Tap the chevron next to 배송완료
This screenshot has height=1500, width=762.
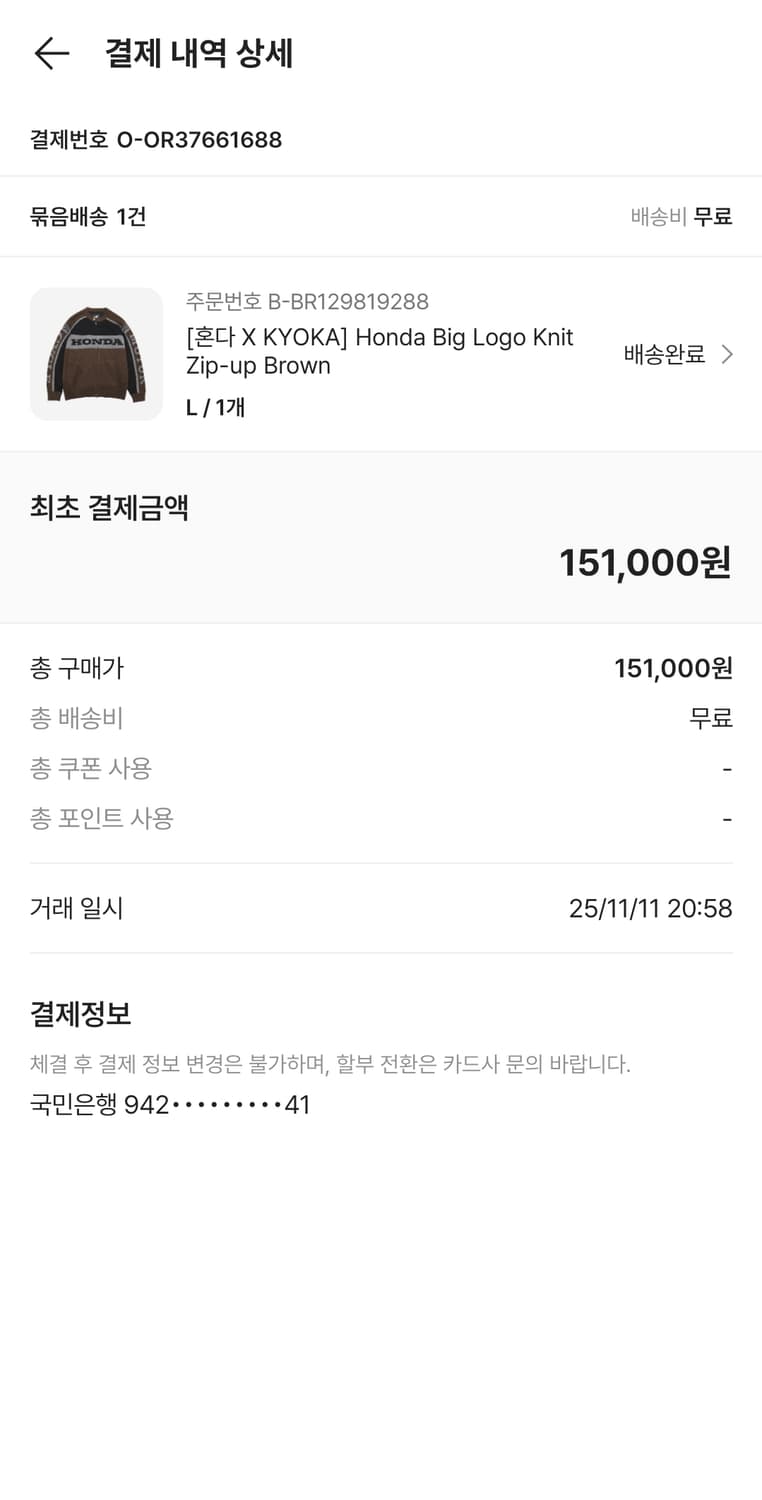point(727,355)
